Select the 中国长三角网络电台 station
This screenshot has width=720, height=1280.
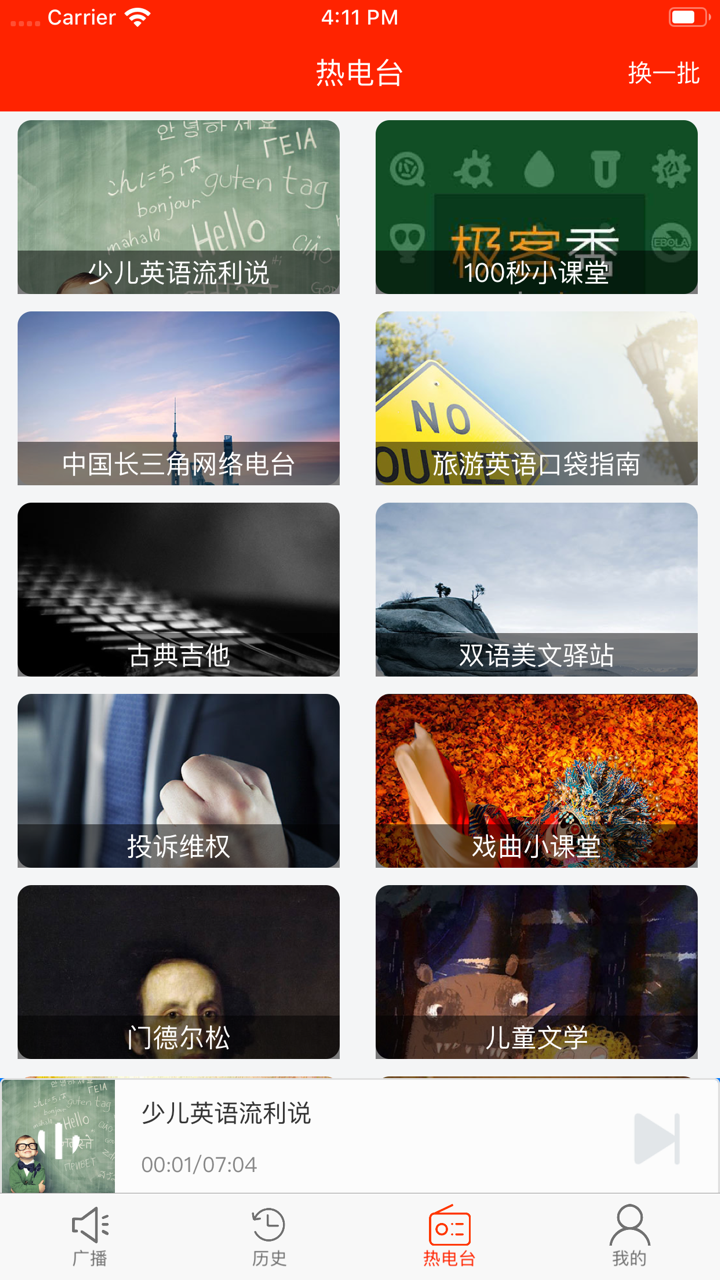tap(178, 397)
